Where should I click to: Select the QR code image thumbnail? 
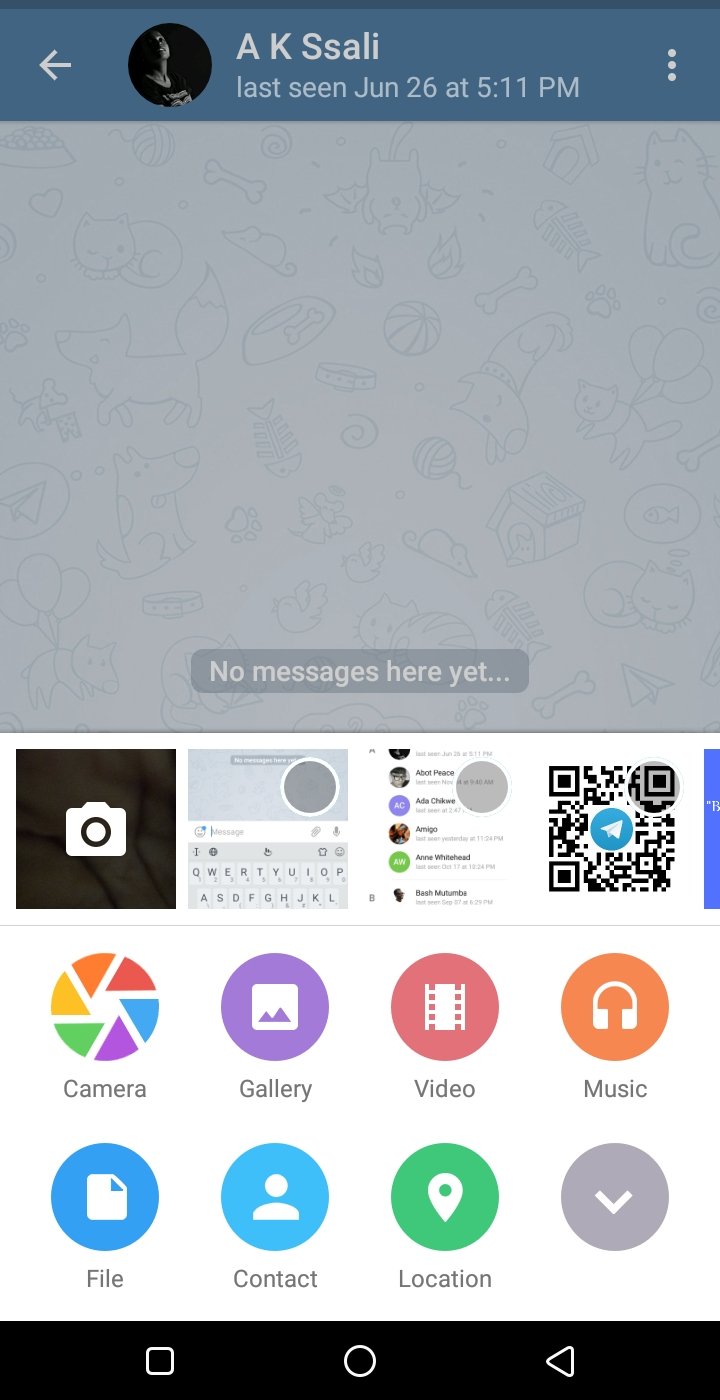612,829
